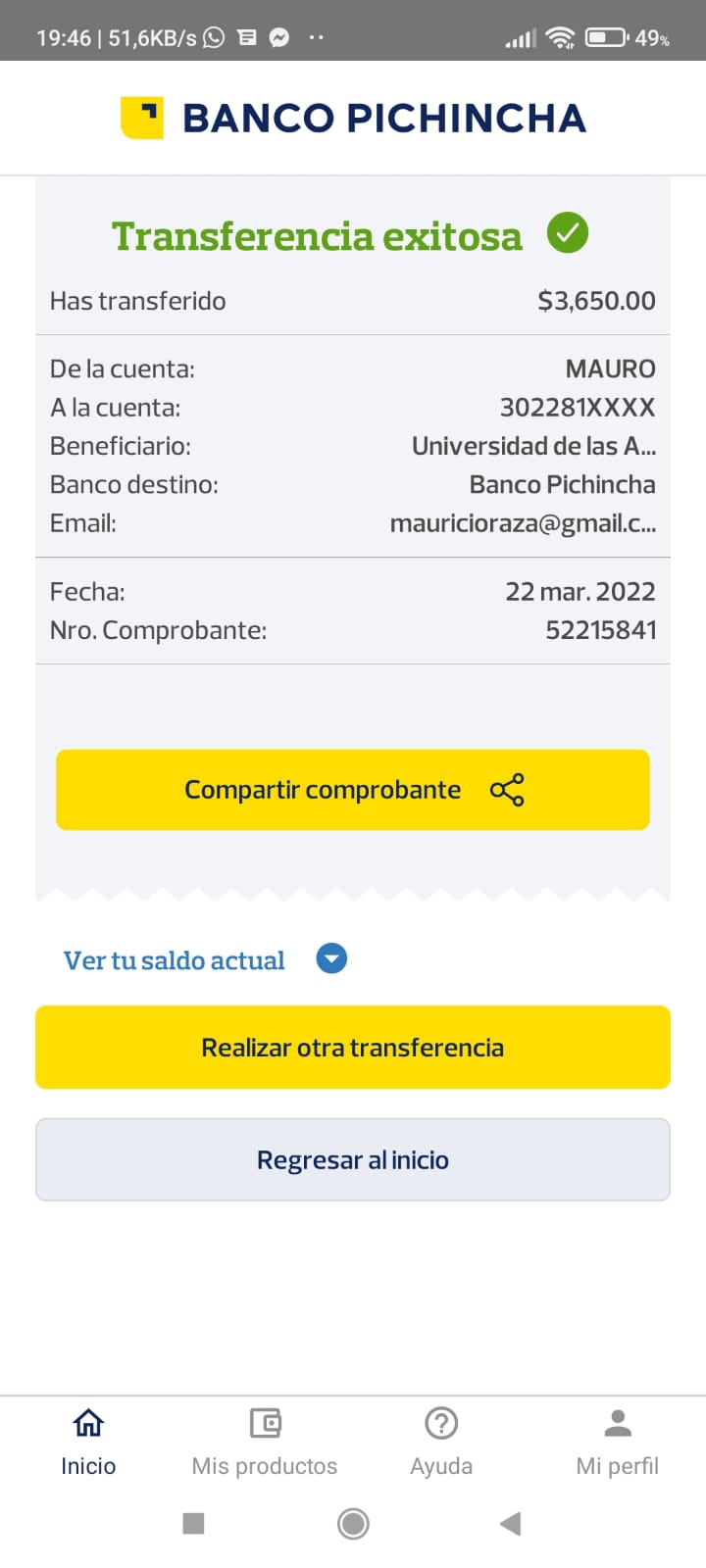Expand Ver tu saldo actual
The image size is (706, 1568).
pos(331,959)
